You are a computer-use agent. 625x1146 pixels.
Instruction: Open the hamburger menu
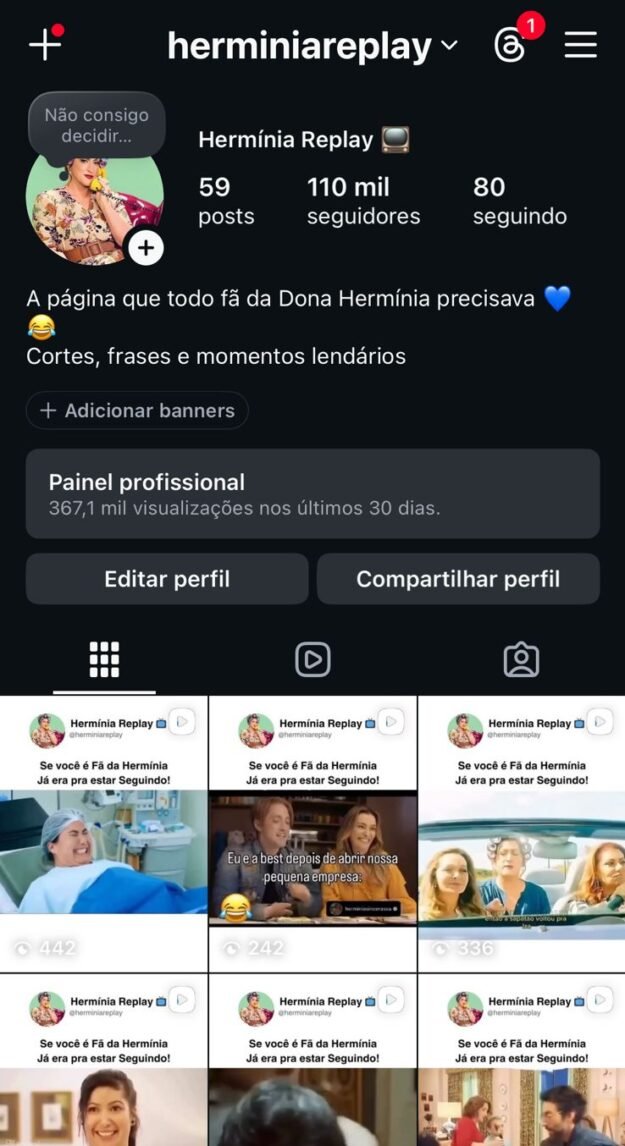pos(581,45)
